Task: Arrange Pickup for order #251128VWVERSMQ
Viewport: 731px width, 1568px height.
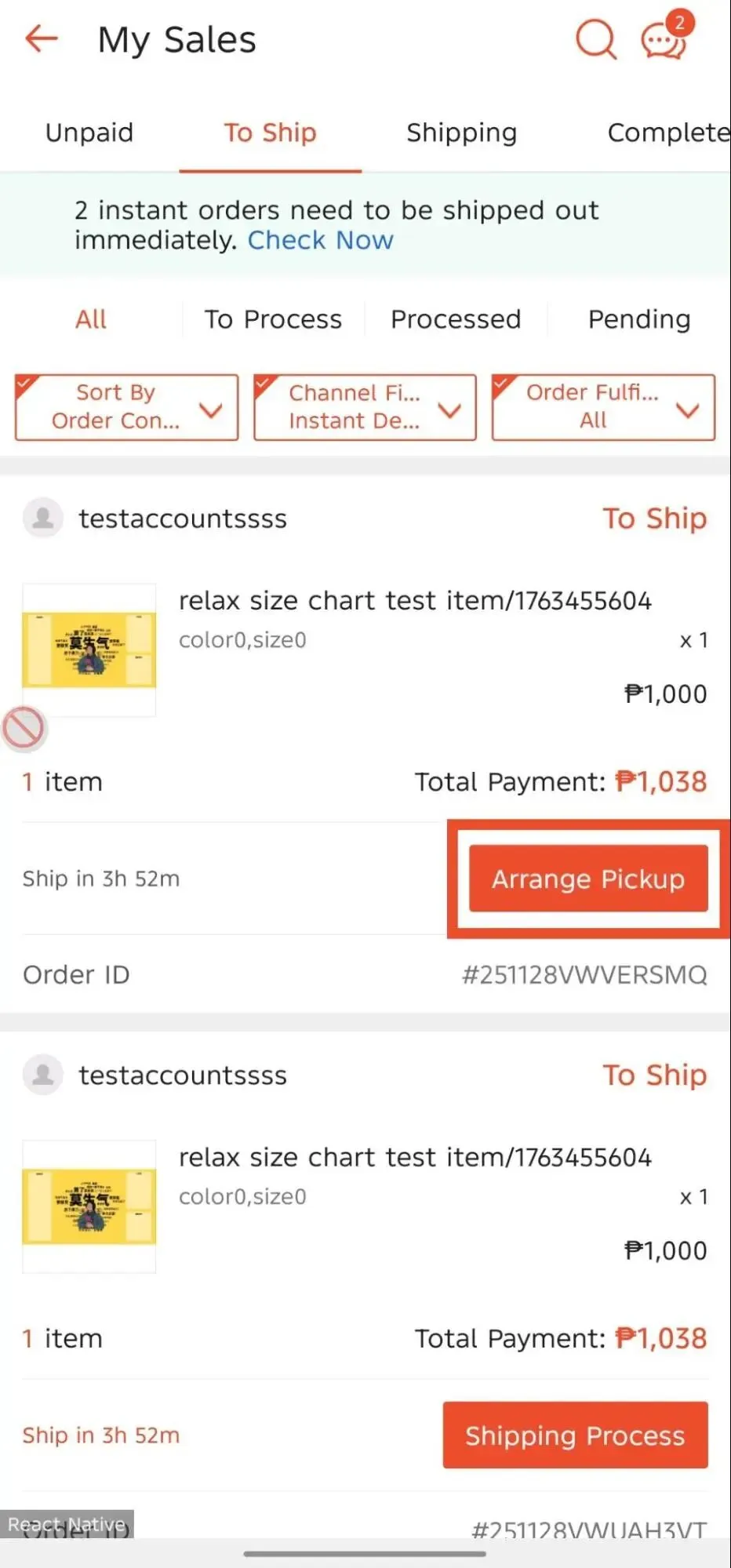Action: [588, 879]
